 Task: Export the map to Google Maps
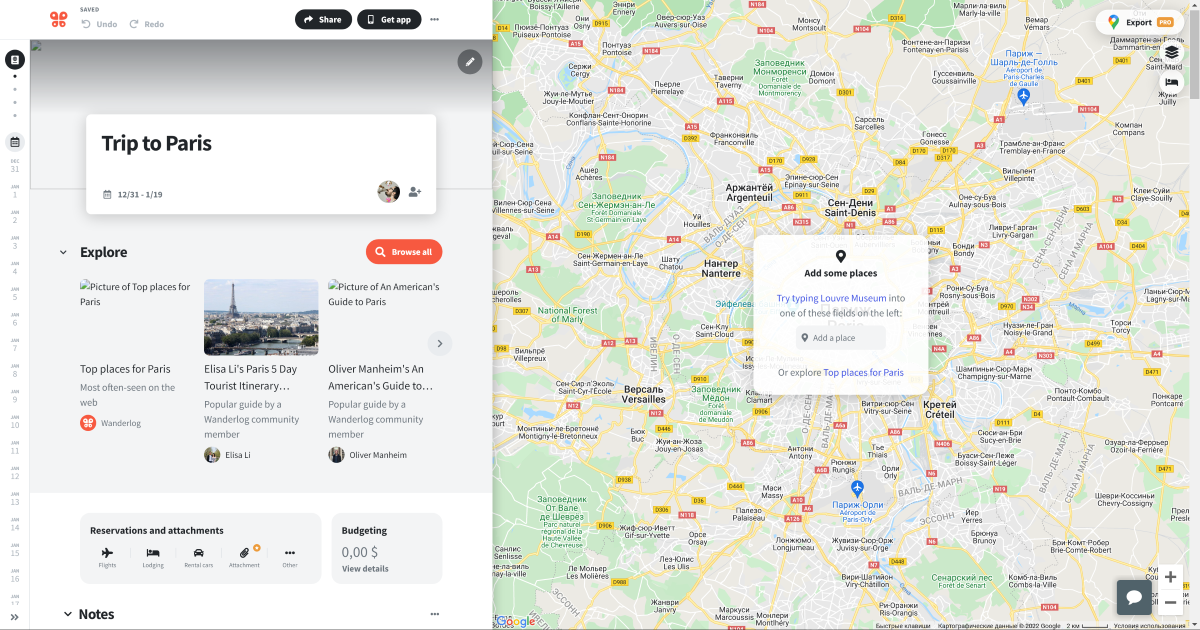[x=1139, y=22]
